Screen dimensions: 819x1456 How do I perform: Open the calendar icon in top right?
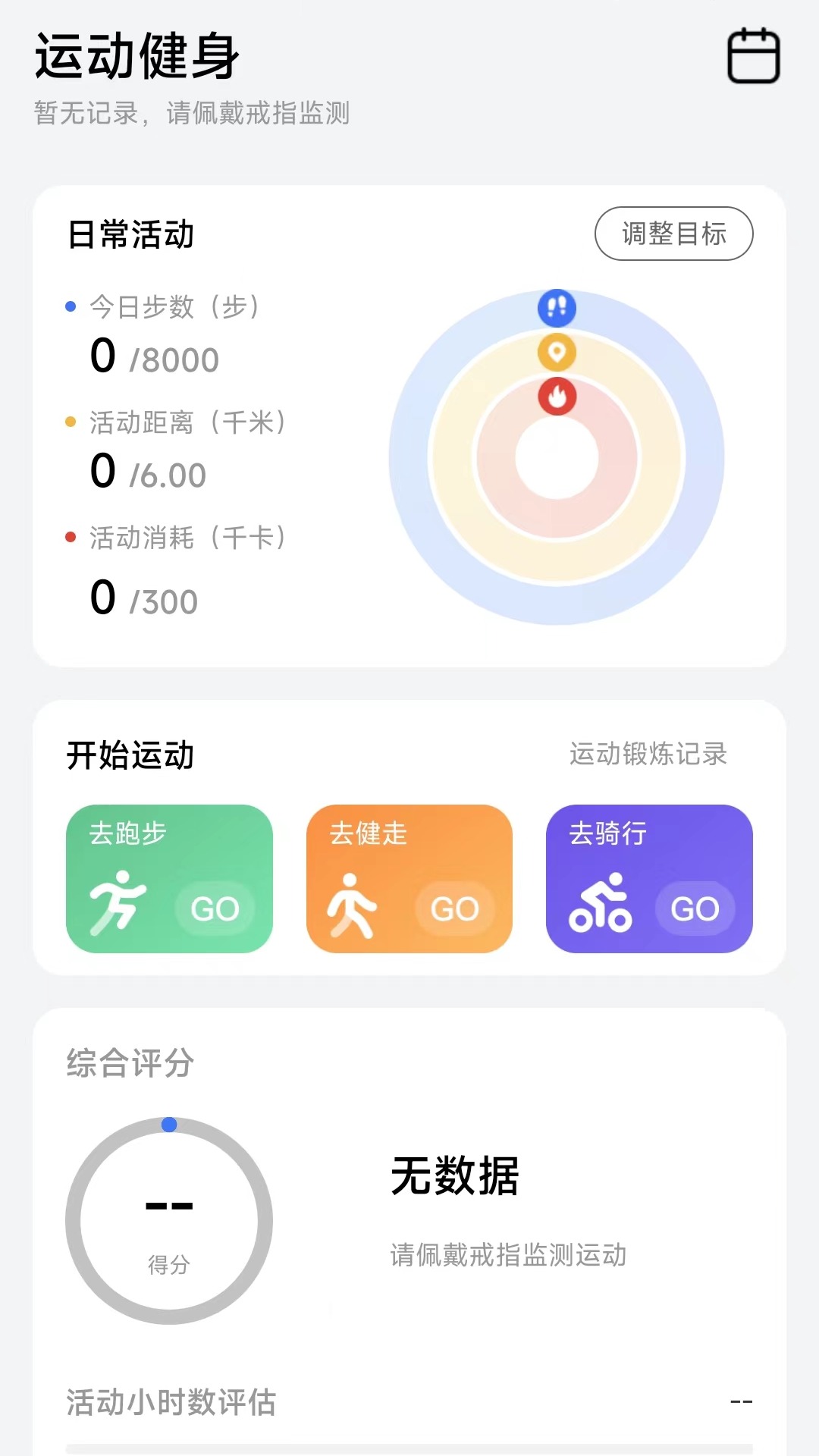(754, 57)
